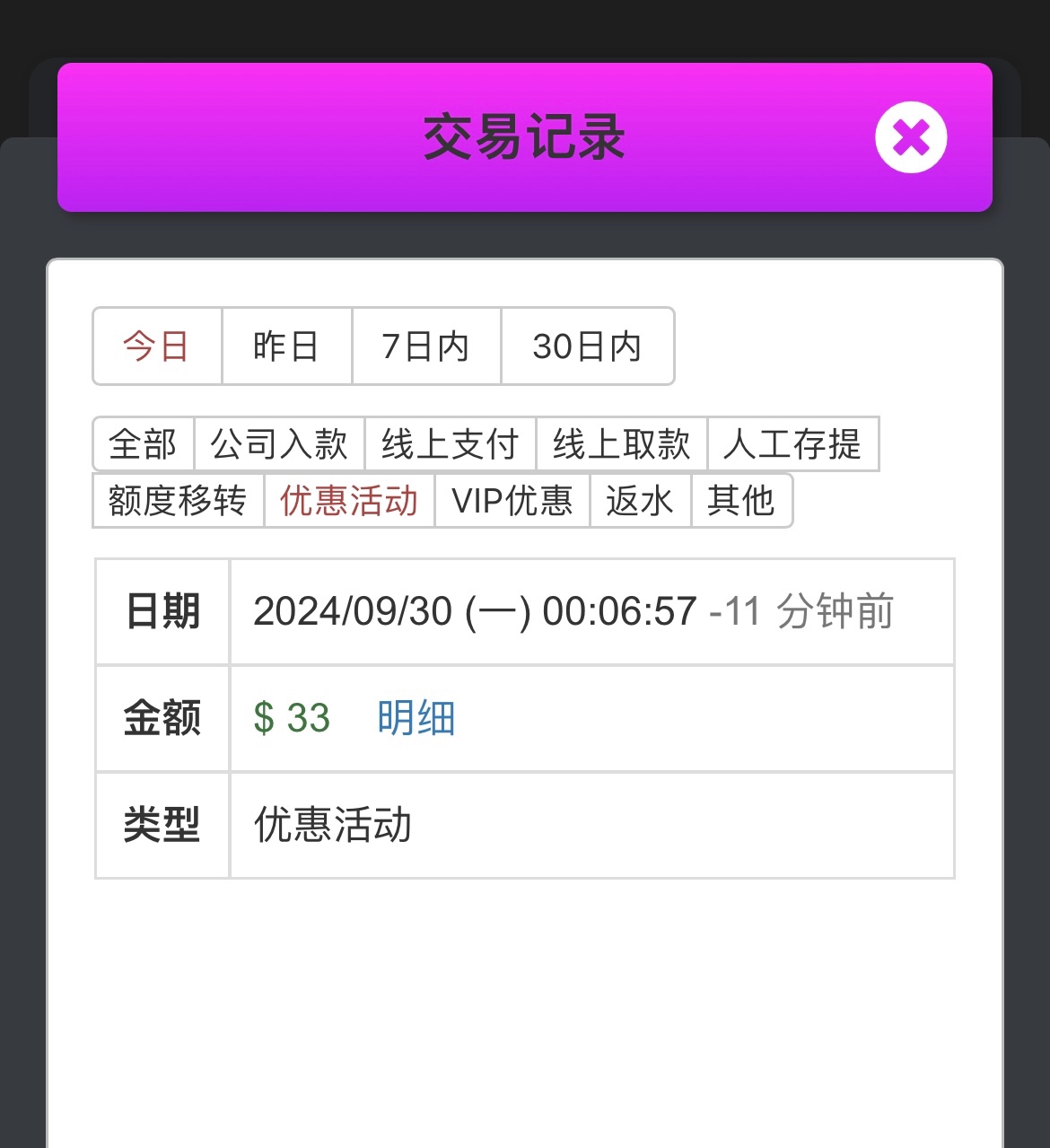Filter by 额度移转
1050x1148 pixels.
pyautogui.click(x=178, y=501)
